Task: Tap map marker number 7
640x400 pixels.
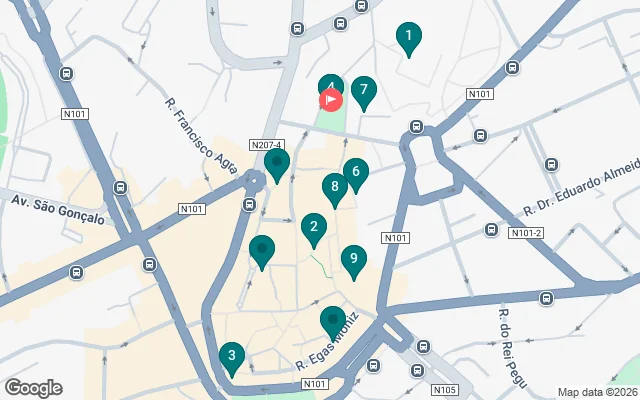Action: 363,91
